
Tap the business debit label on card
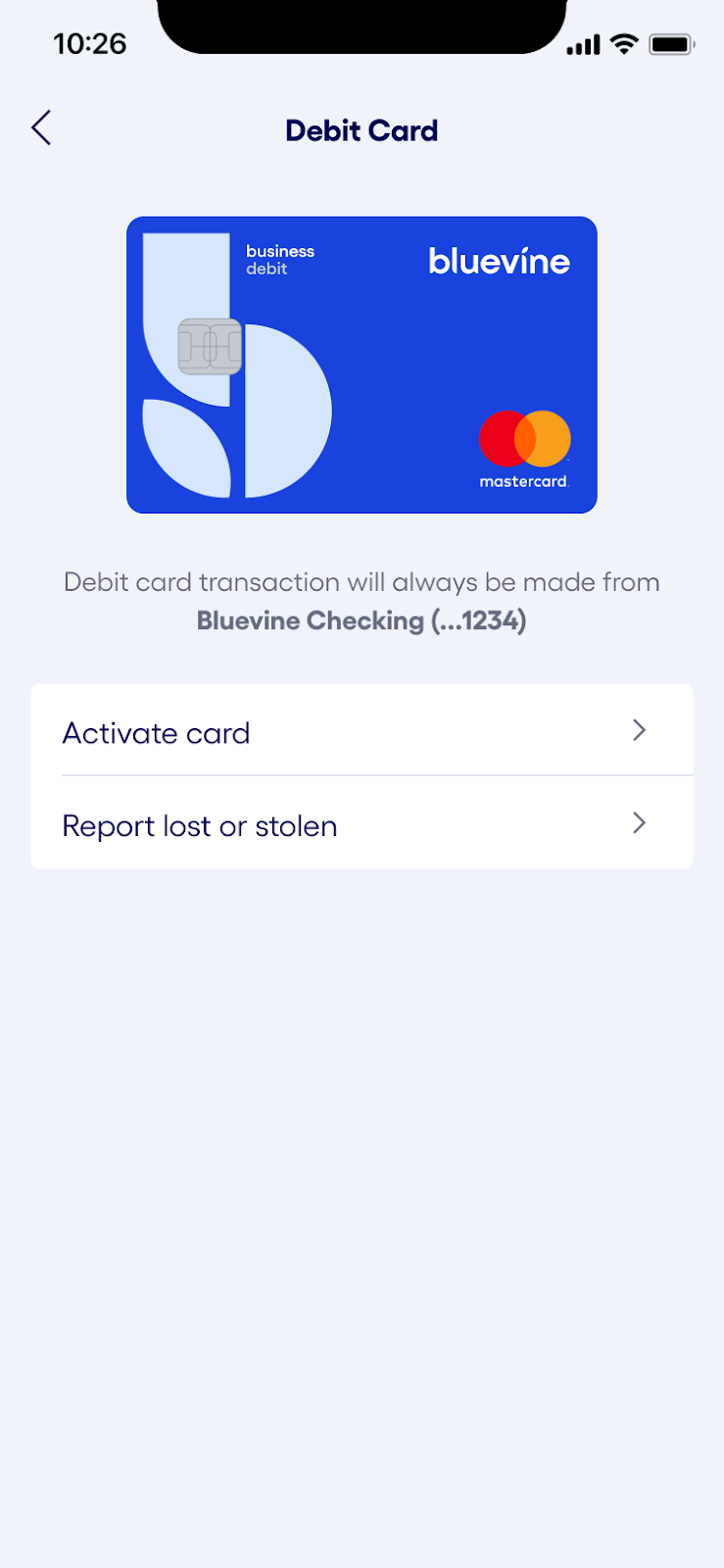(x=279, y=261)
